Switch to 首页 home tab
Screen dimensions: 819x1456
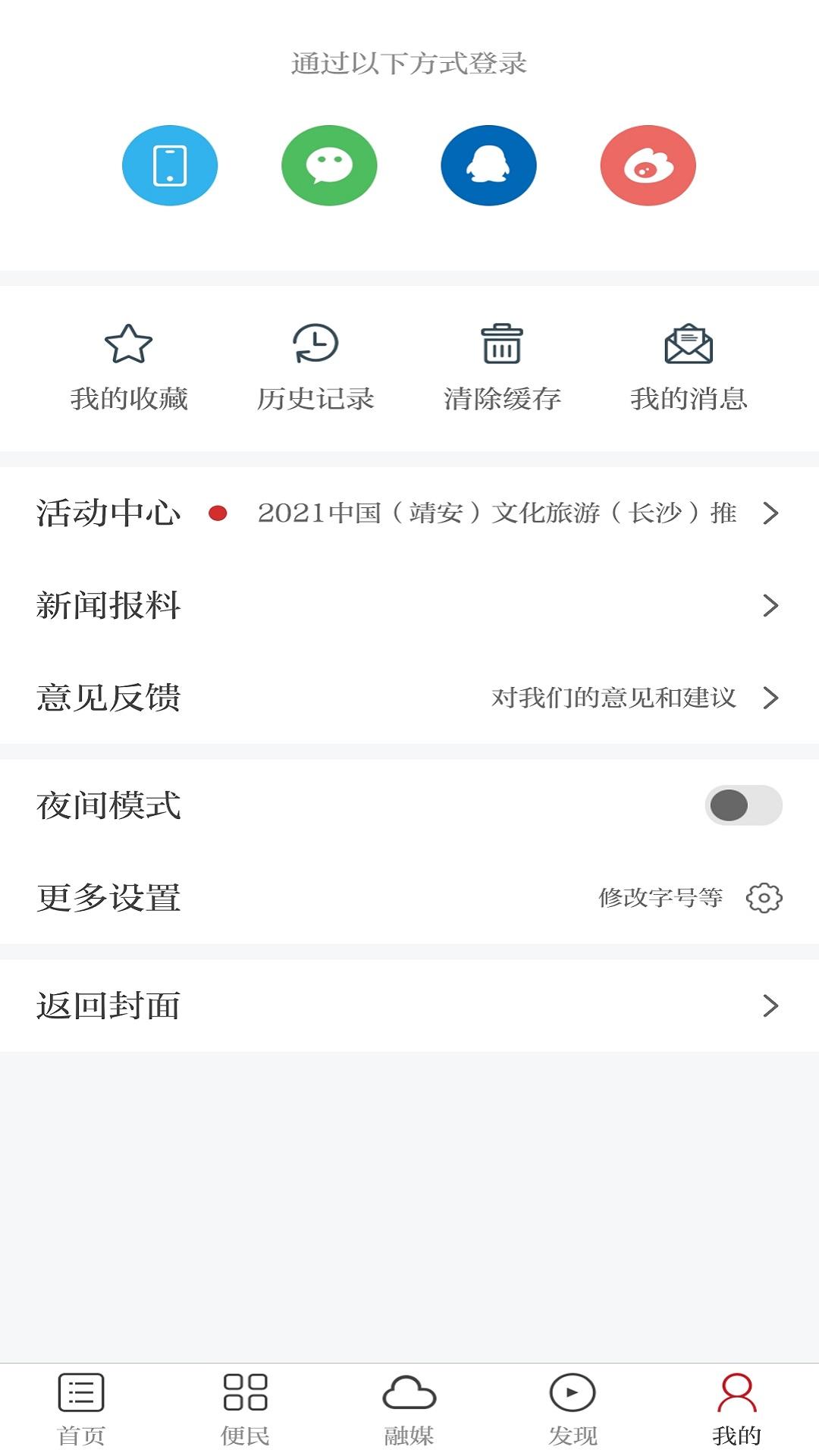[81, 1410]
